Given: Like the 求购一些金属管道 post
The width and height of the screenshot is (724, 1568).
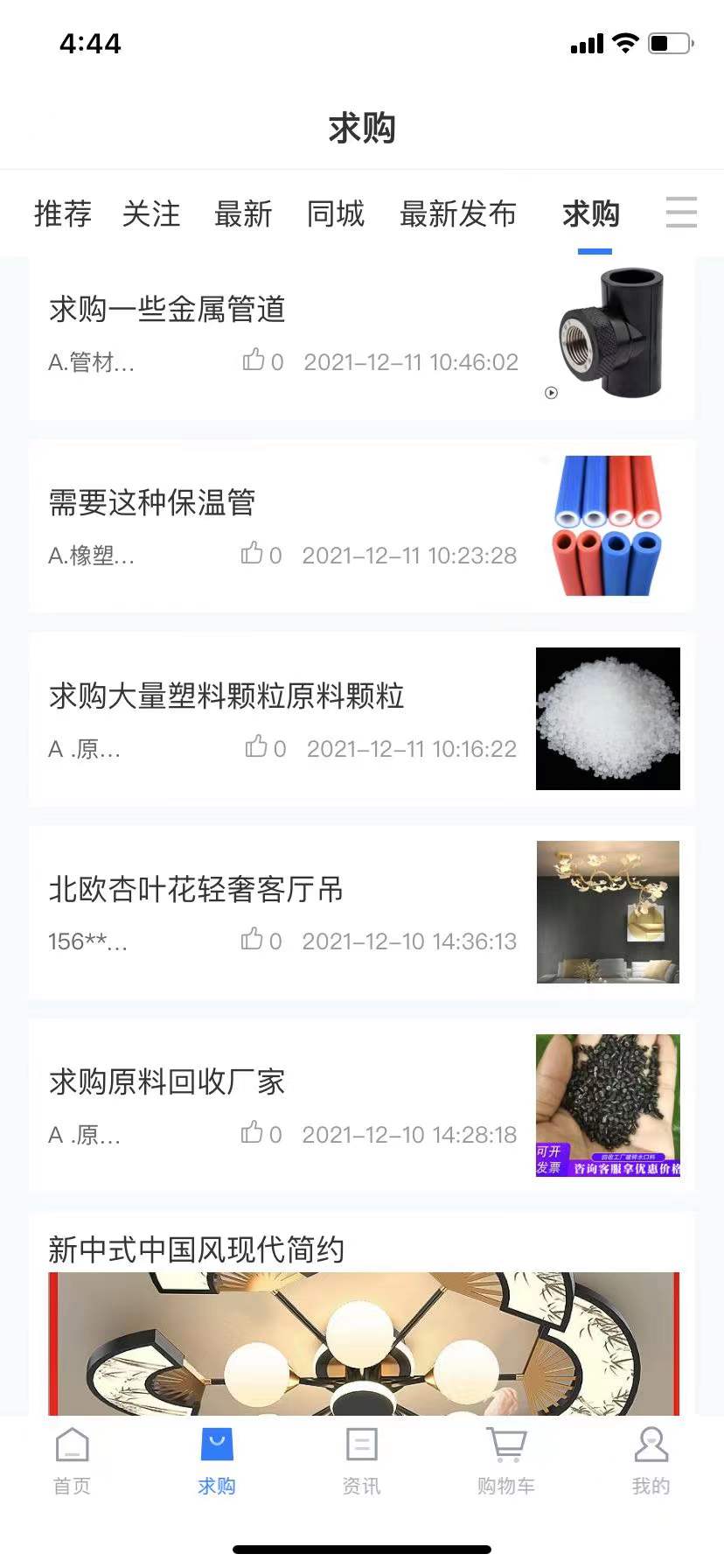Looking at the screenshot, I should tap(254, 360).
